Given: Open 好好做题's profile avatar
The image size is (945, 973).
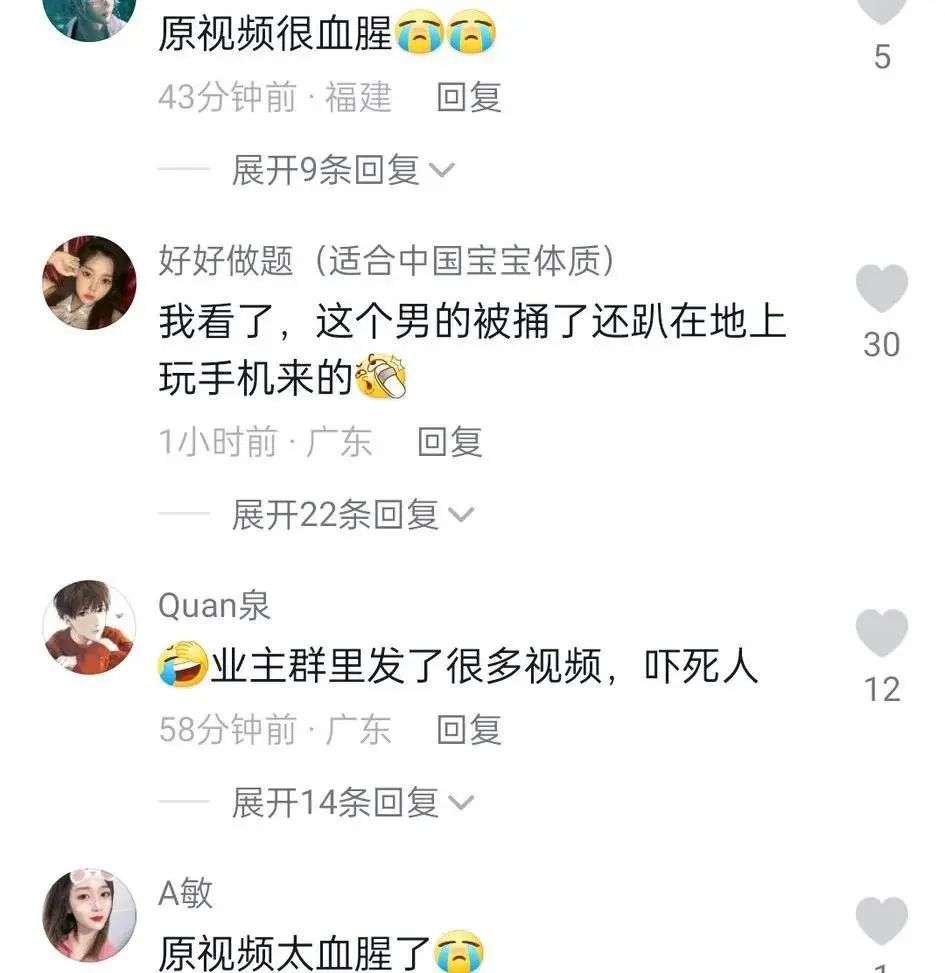Looking at the screenshot, I should click(89, 283).
